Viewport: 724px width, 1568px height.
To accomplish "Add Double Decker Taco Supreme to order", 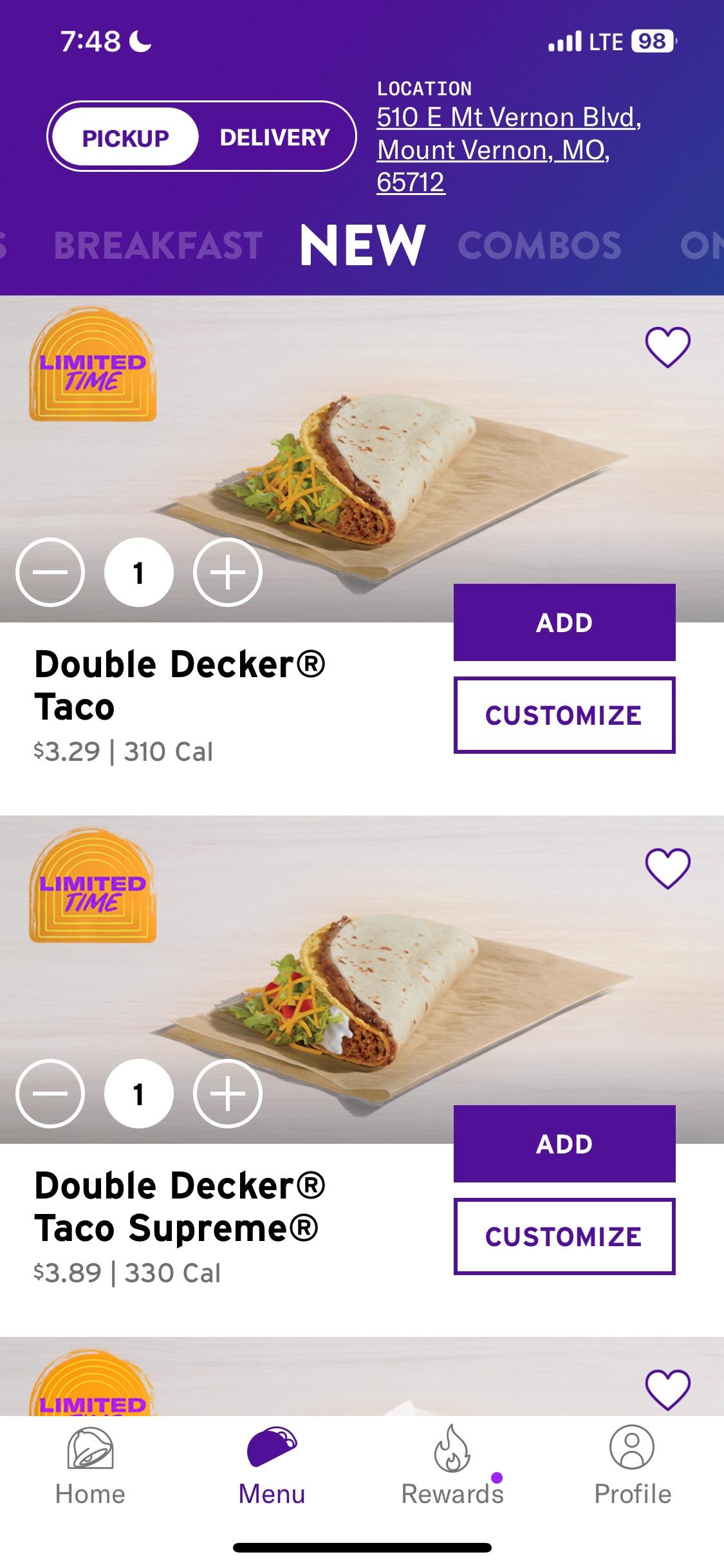I will [564, 1144].
